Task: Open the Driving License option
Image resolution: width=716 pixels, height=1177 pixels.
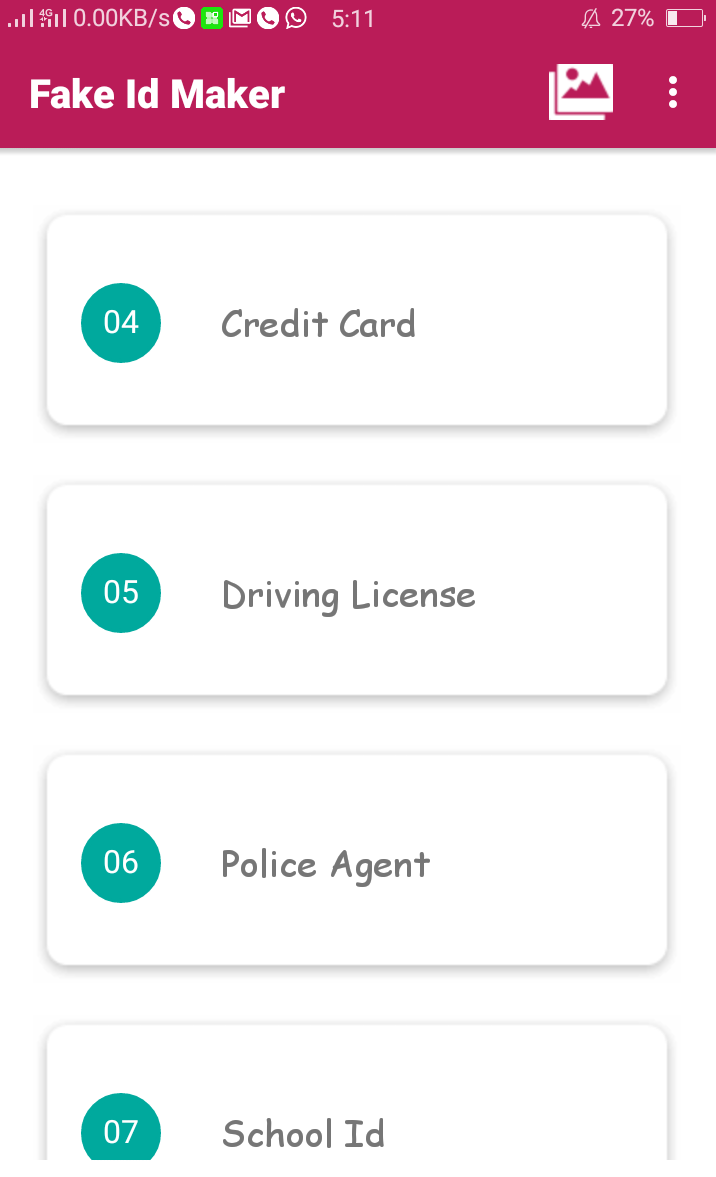Action: click(x=357, y=591)
